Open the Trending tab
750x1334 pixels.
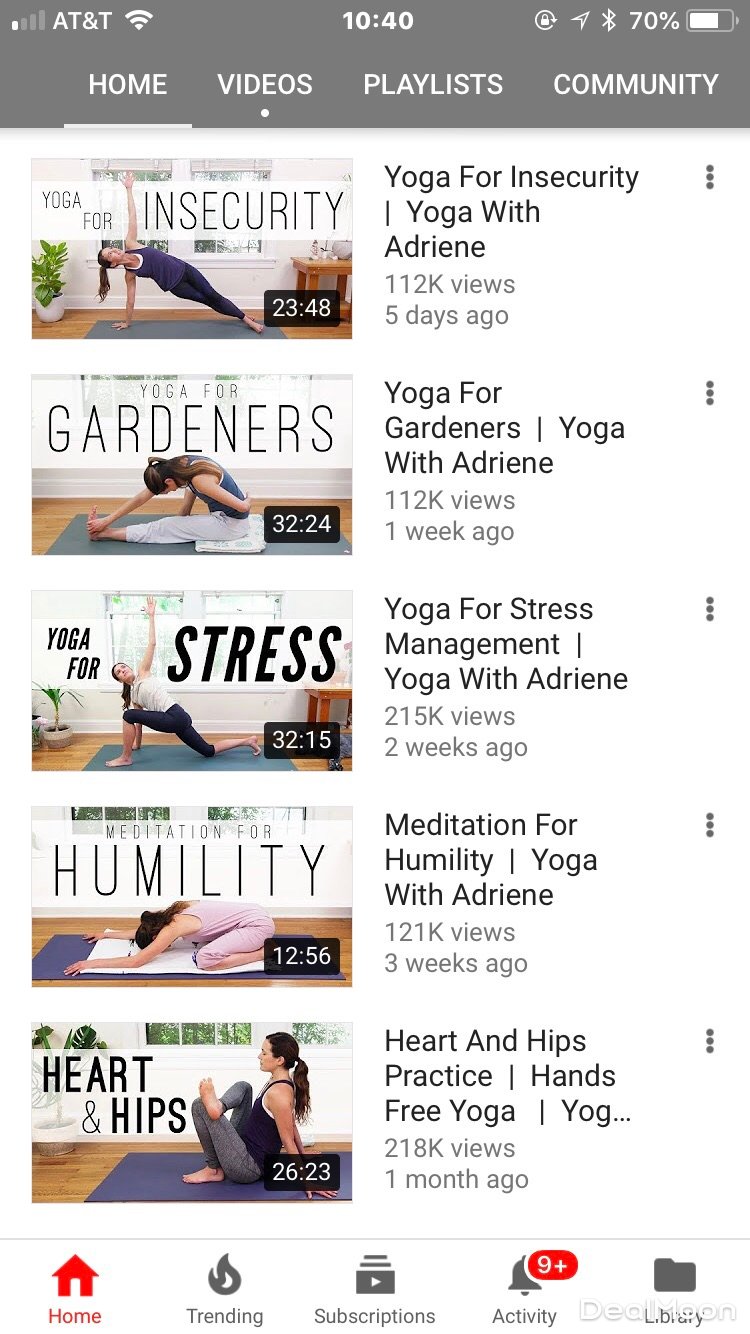pos(225,1290)
